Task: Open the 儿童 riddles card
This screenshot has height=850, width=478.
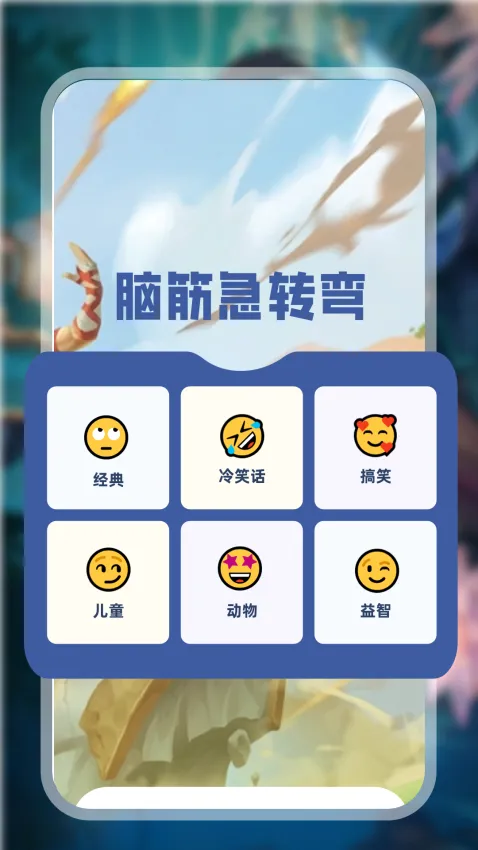Action: pyautogui.click(x=108, y=582)
